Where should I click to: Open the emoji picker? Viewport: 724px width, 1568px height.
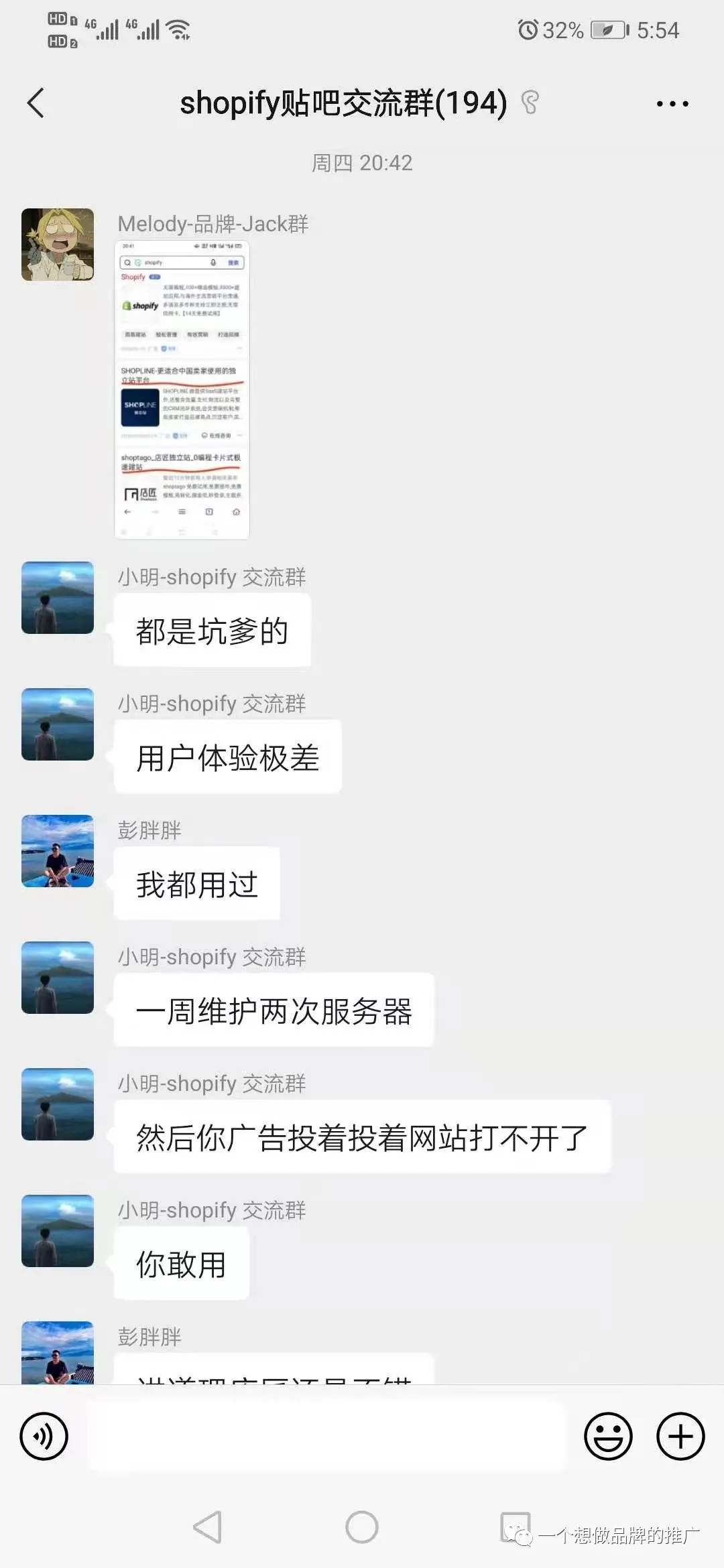point(608,1436)
